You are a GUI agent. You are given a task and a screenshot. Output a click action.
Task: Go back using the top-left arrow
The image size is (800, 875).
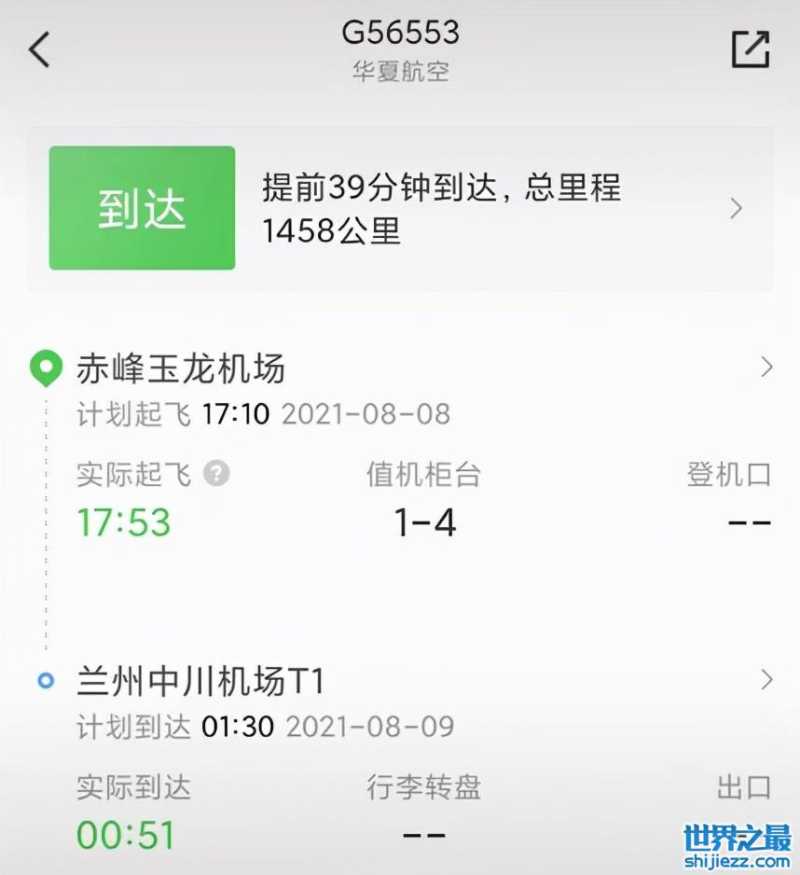[x=40, y=49]
